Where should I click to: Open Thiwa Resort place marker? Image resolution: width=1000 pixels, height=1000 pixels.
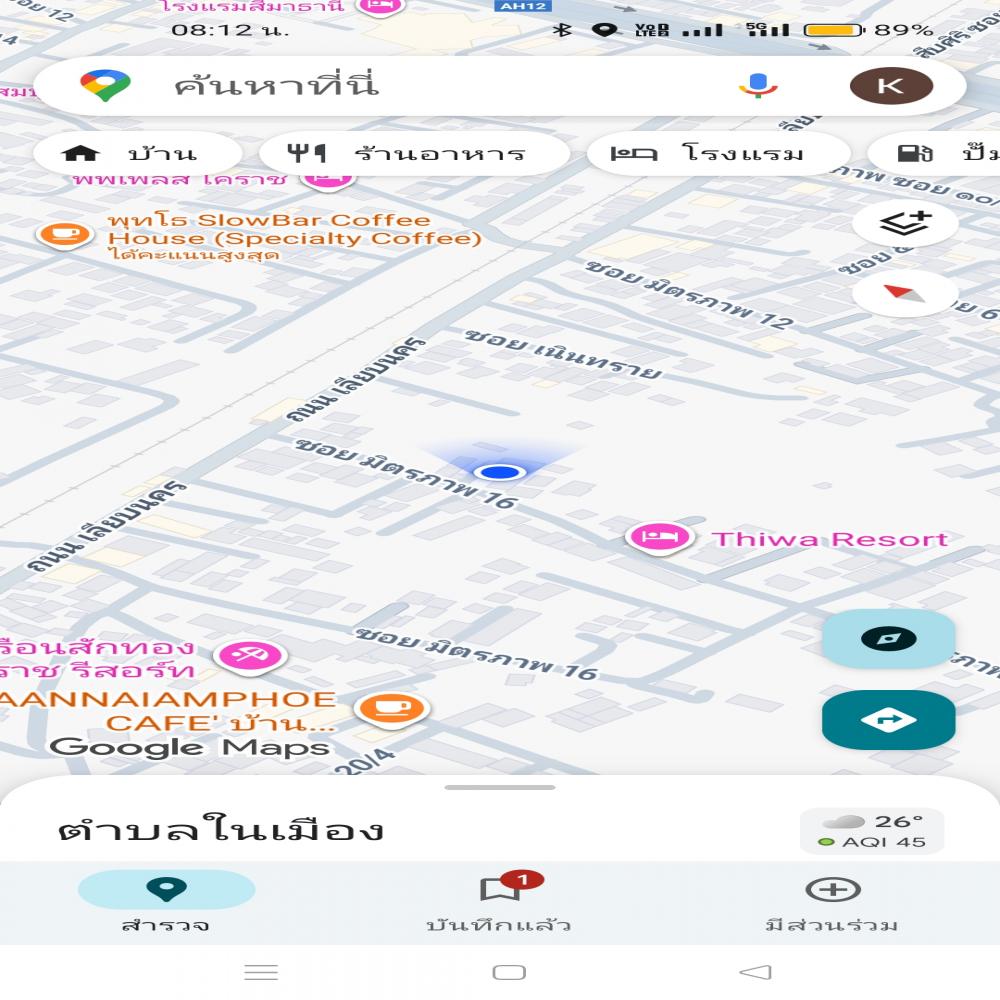660,537
